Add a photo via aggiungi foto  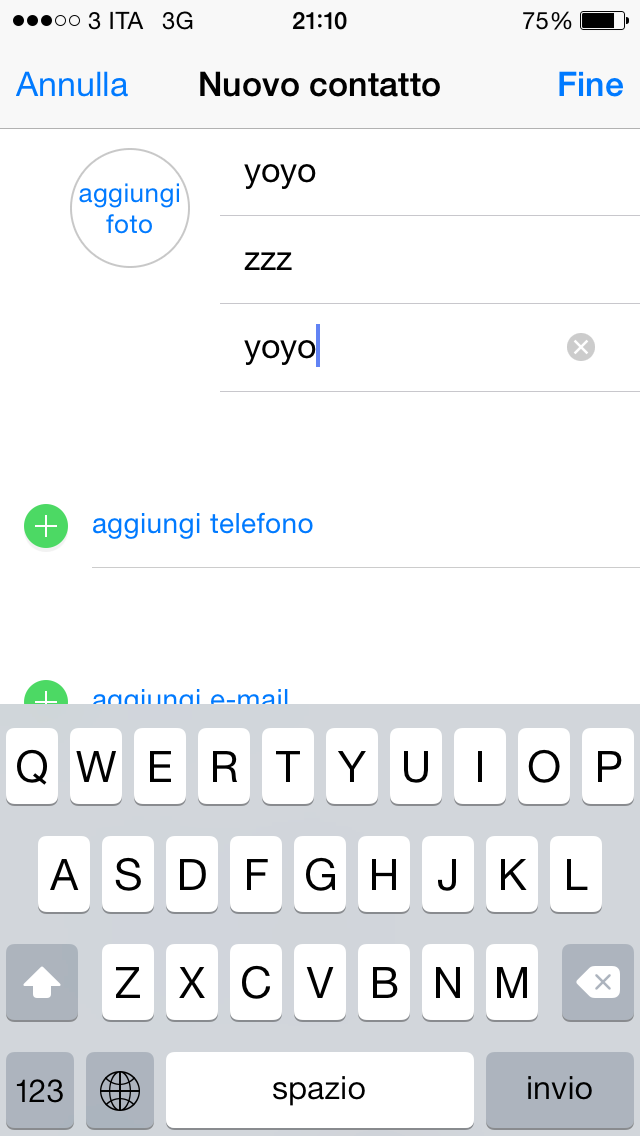(130, 208)
